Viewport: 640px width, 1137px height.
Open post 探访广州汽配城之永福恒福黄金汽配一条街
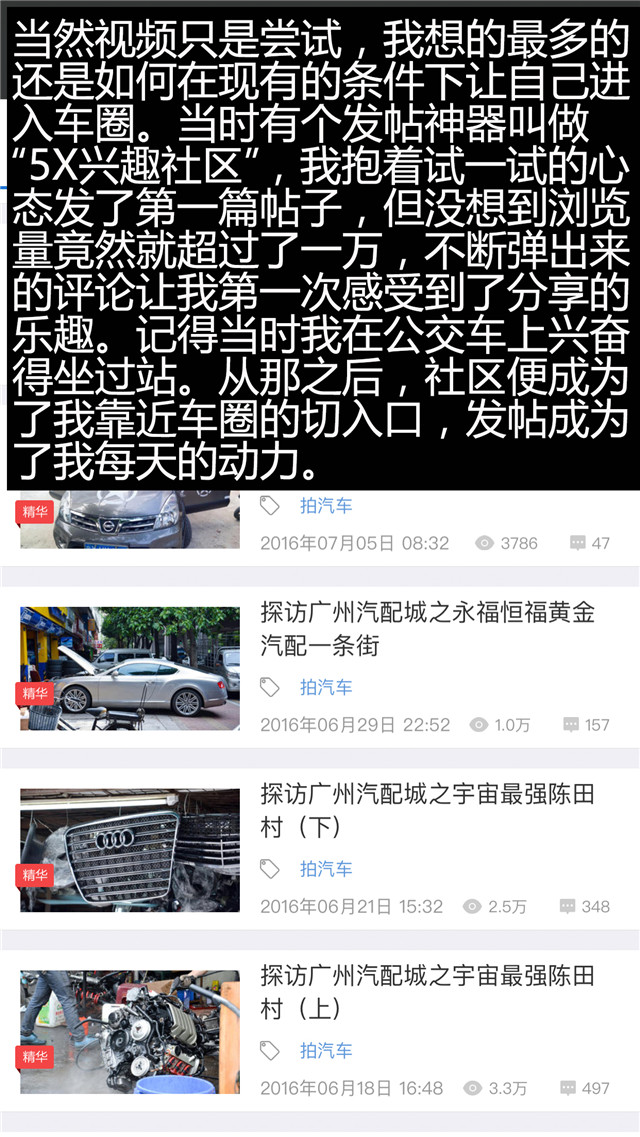click(427, 628)
